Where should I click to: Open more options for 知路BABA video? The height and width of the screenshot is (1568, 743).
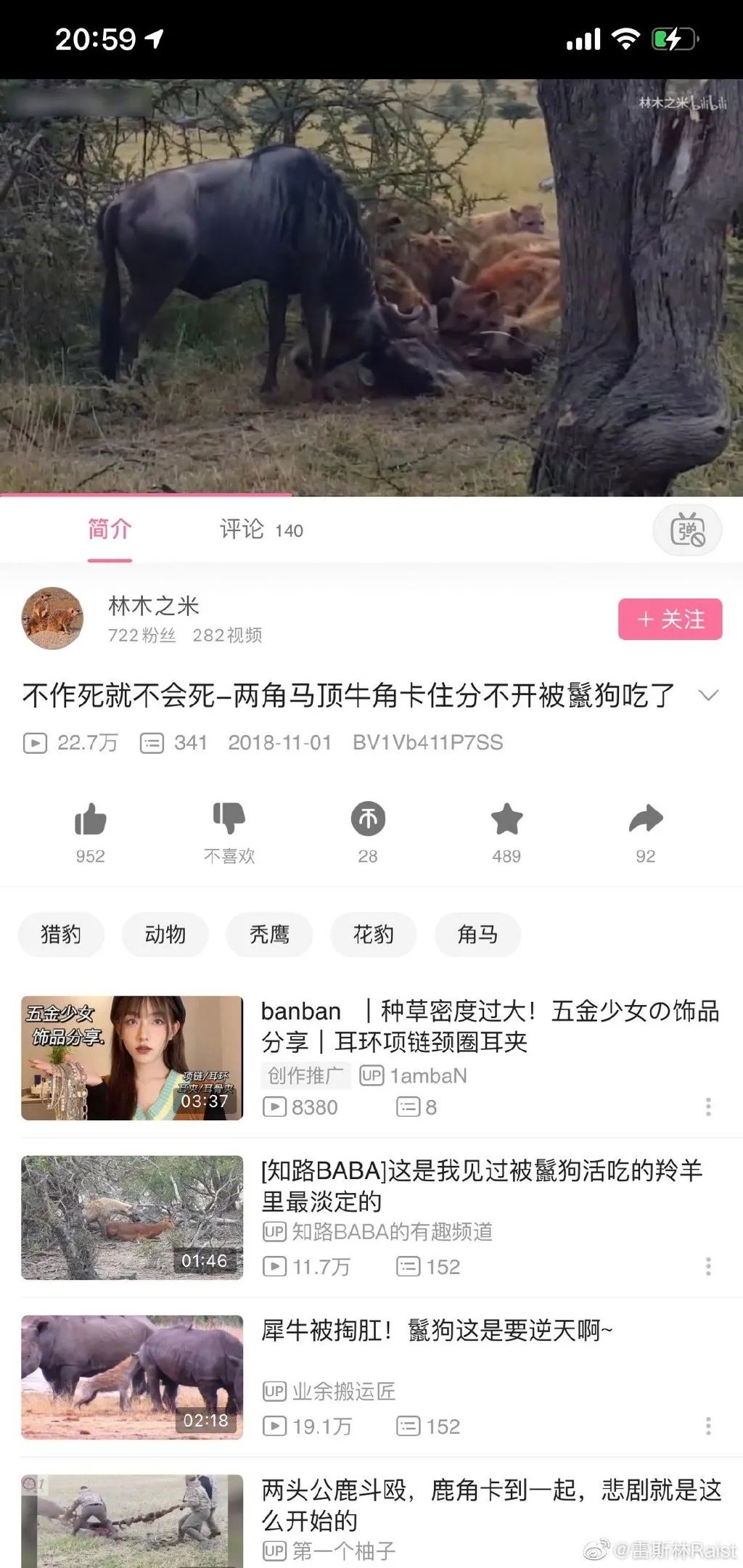[708, 1267]
